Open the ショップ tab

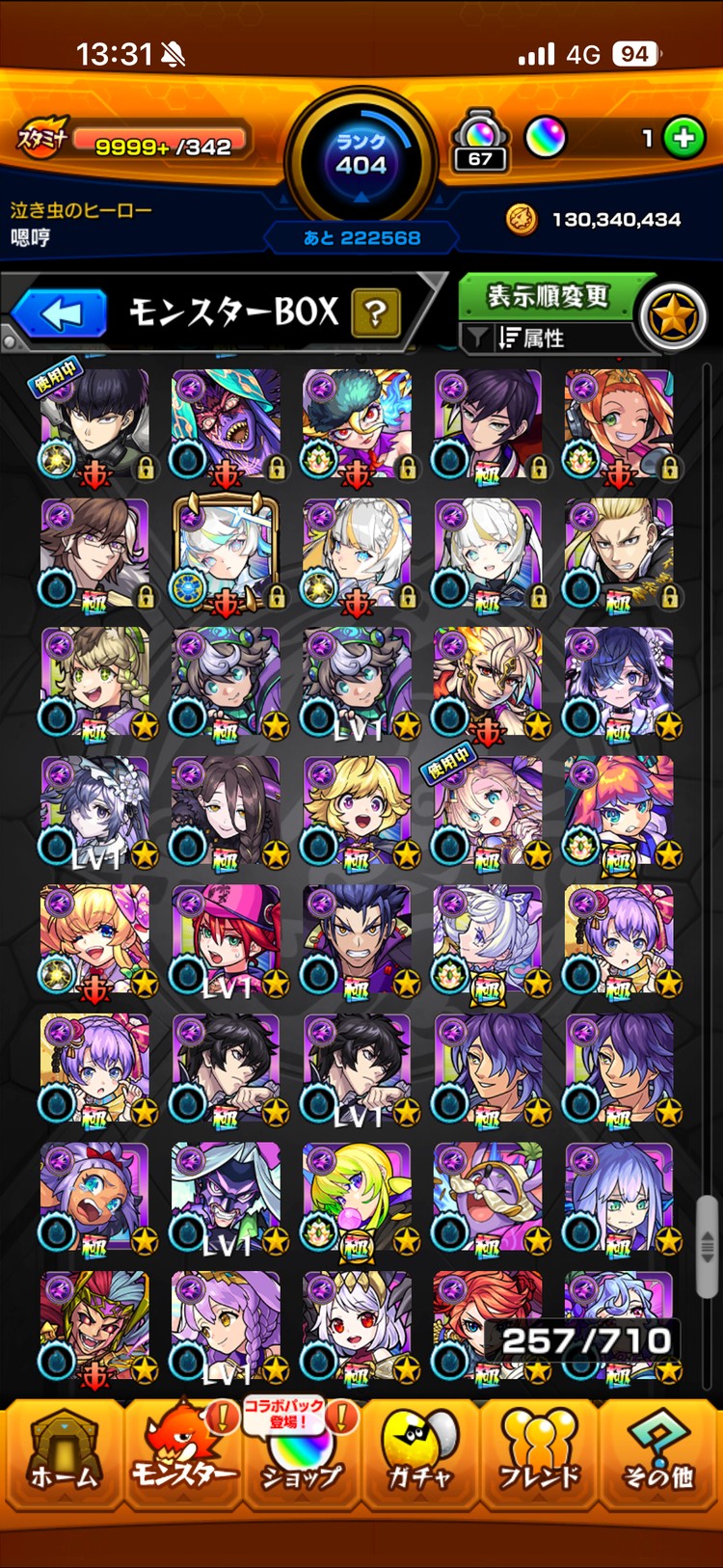[x=301, y=1456]
